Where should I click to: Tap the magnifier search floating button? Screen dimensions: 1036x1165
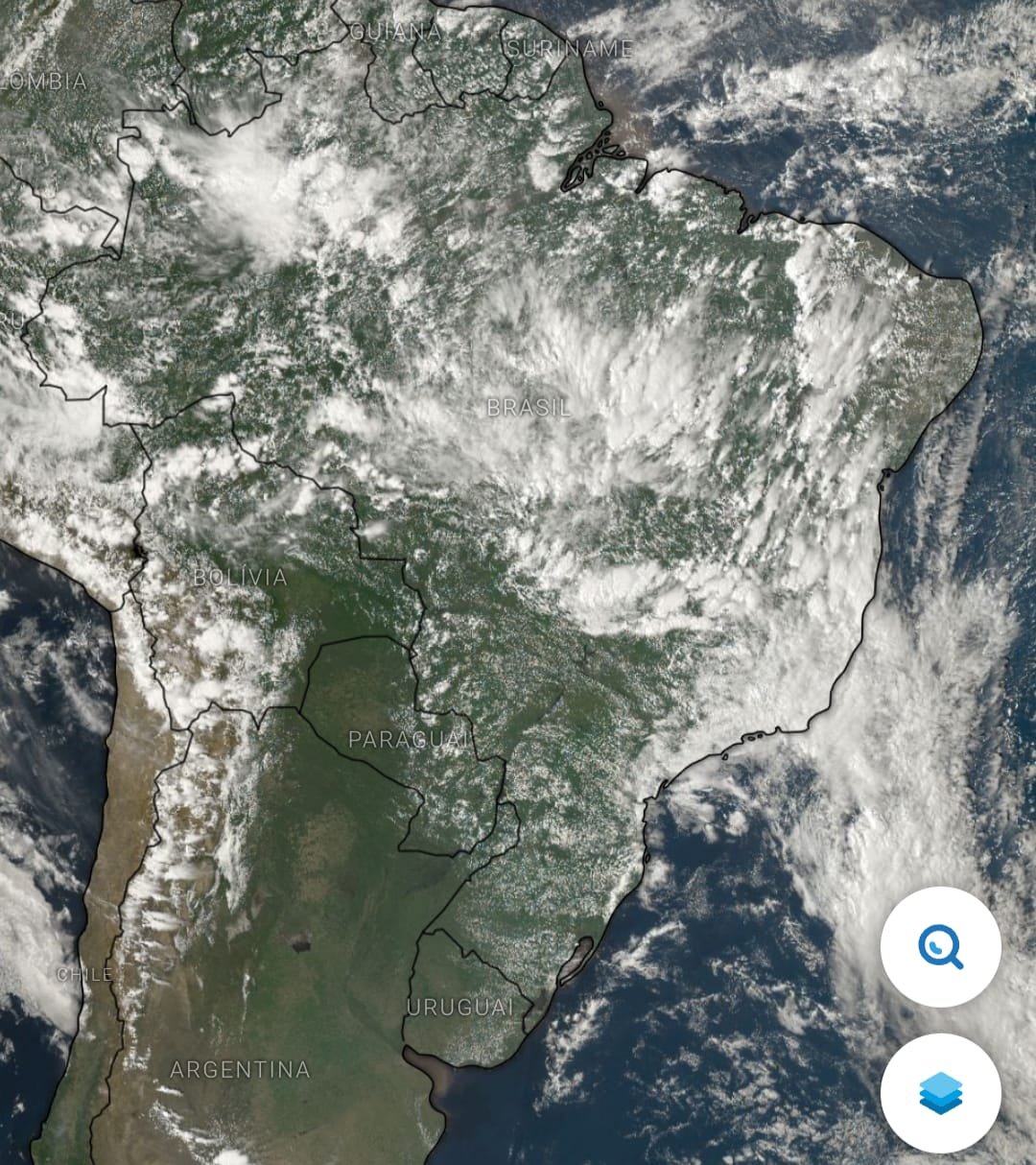[x=940, y=947]
